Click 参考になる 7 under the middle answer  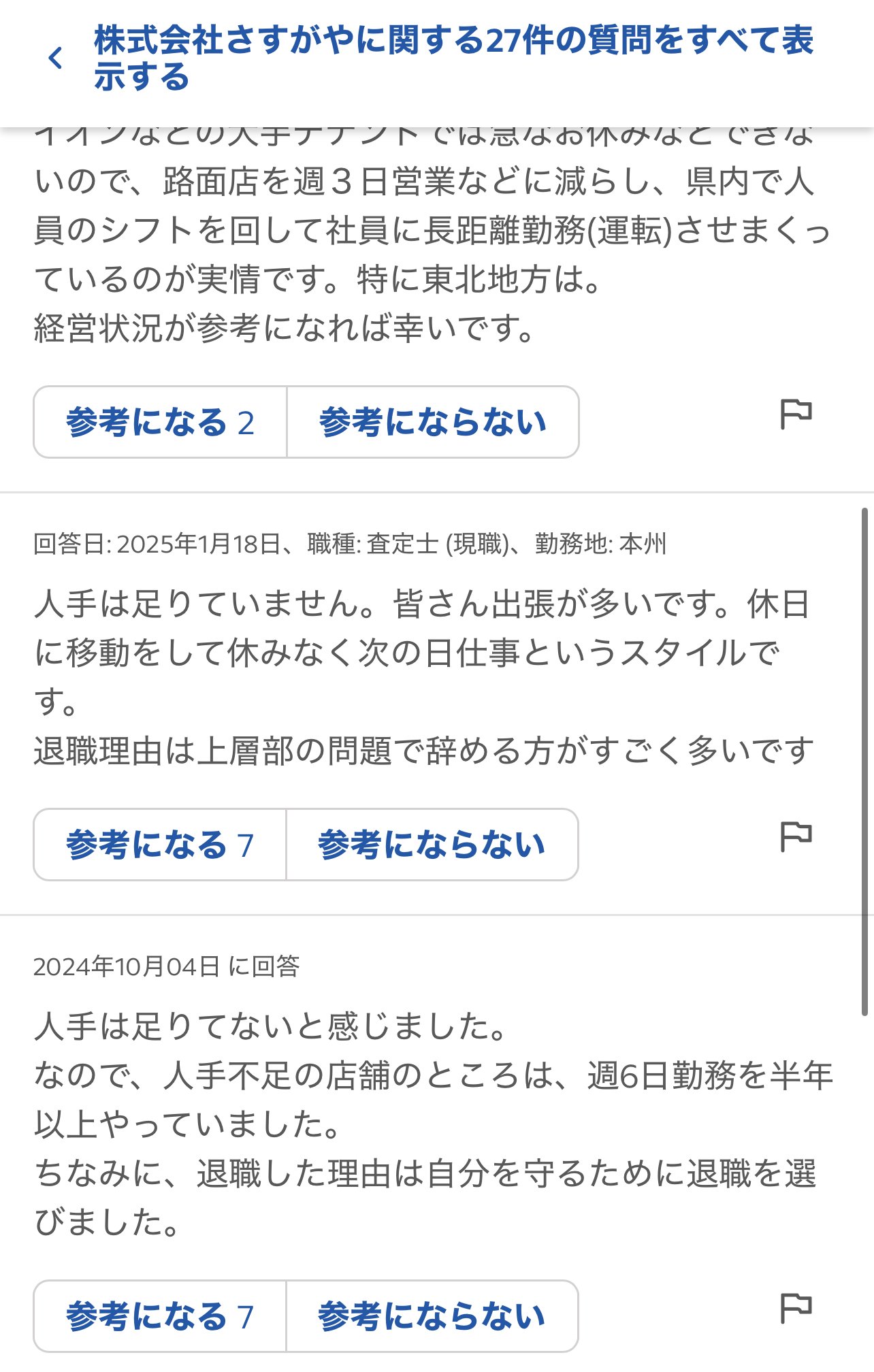pyautogui.click(x=159, y=844)
